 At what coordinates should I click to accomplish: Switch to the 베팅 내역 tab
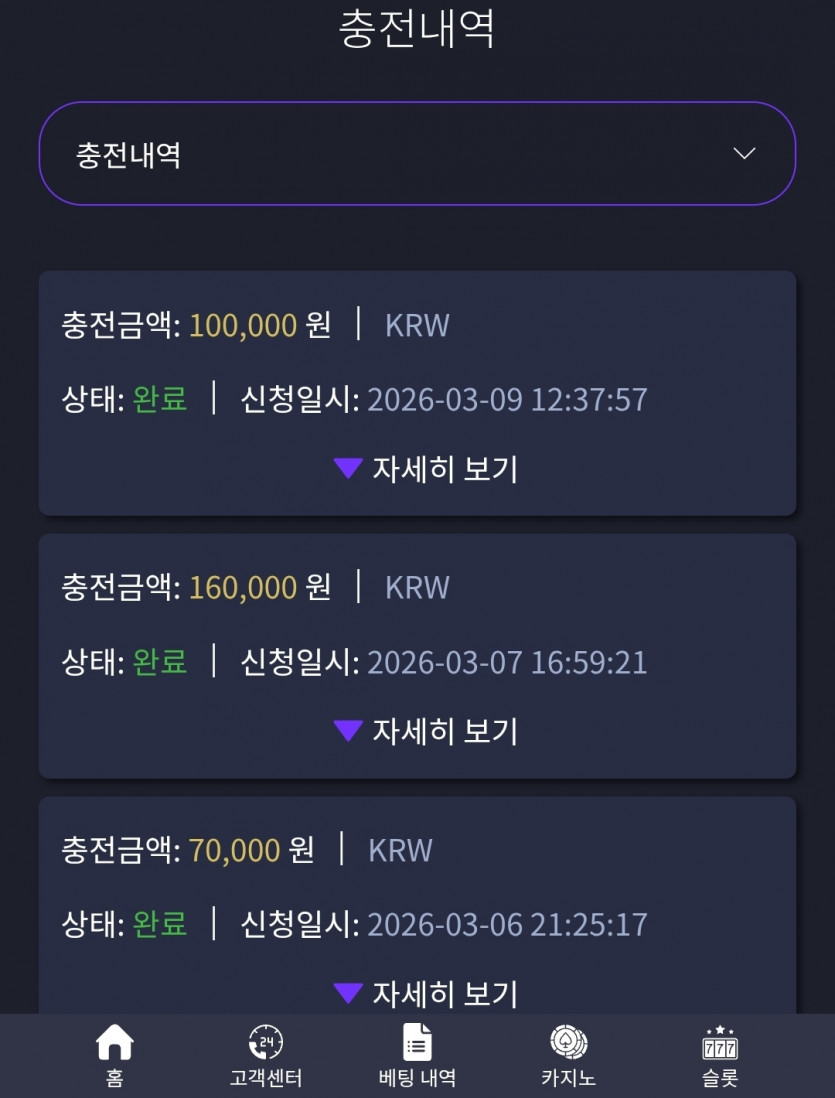(418, 1056)
